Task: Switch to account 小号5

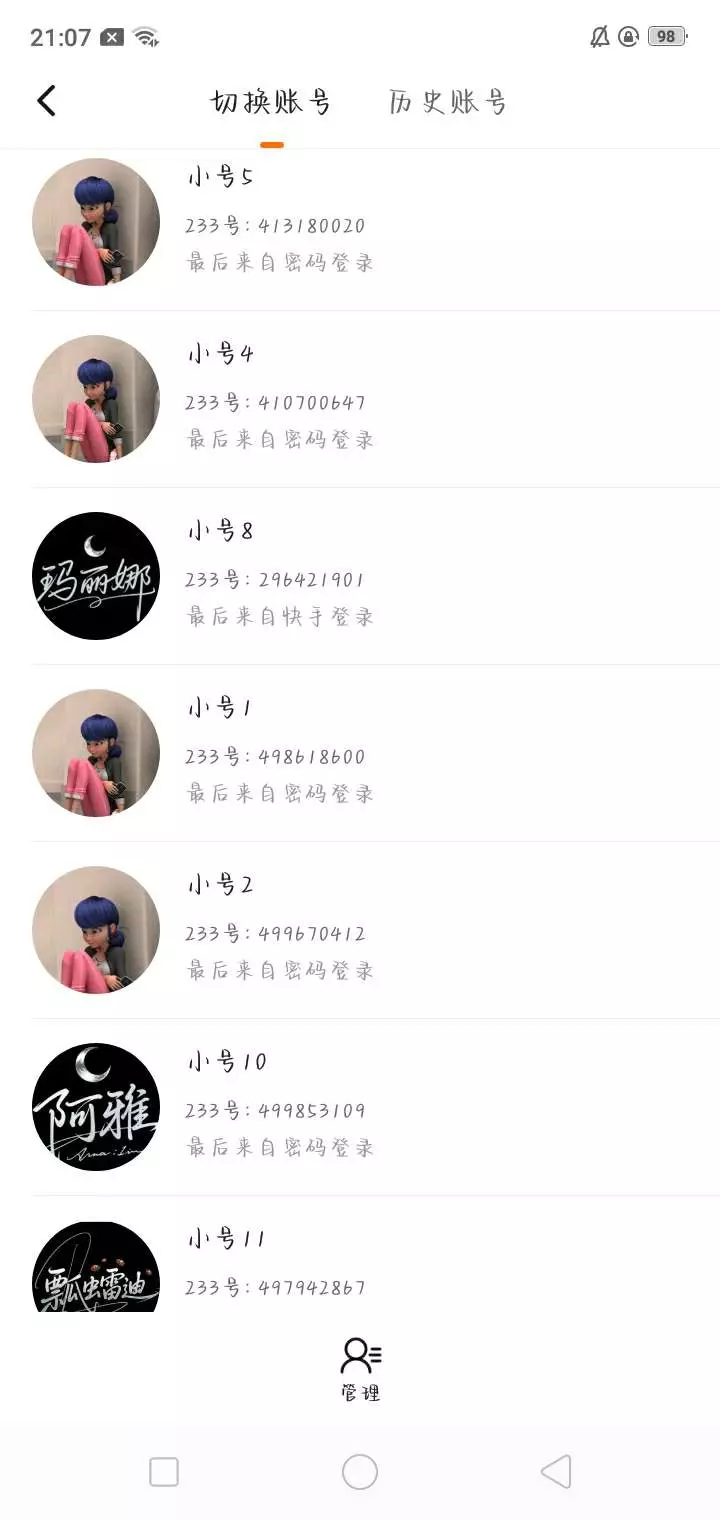Action: (375, 222)
